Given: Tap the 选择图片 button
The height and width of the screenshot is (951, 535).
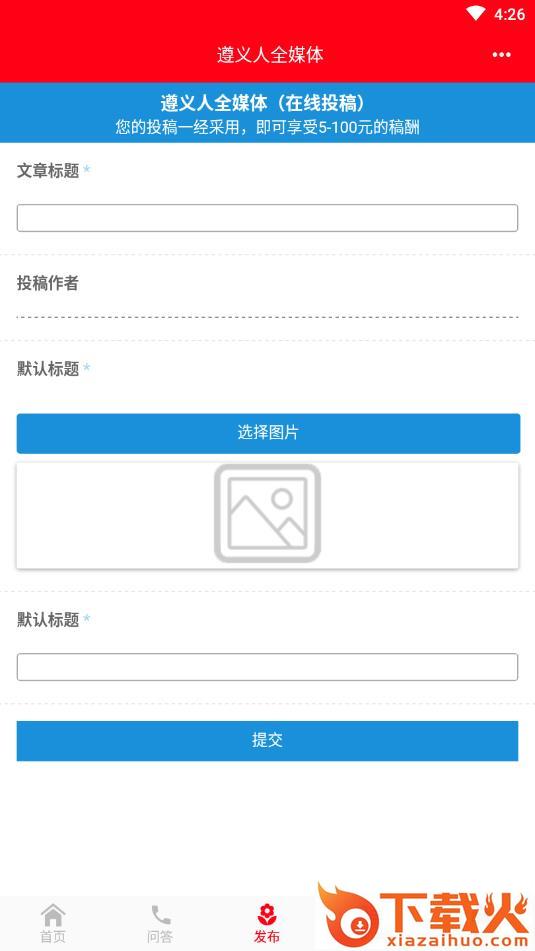Looking at the screenshot, I should click(x=268, y=433).
